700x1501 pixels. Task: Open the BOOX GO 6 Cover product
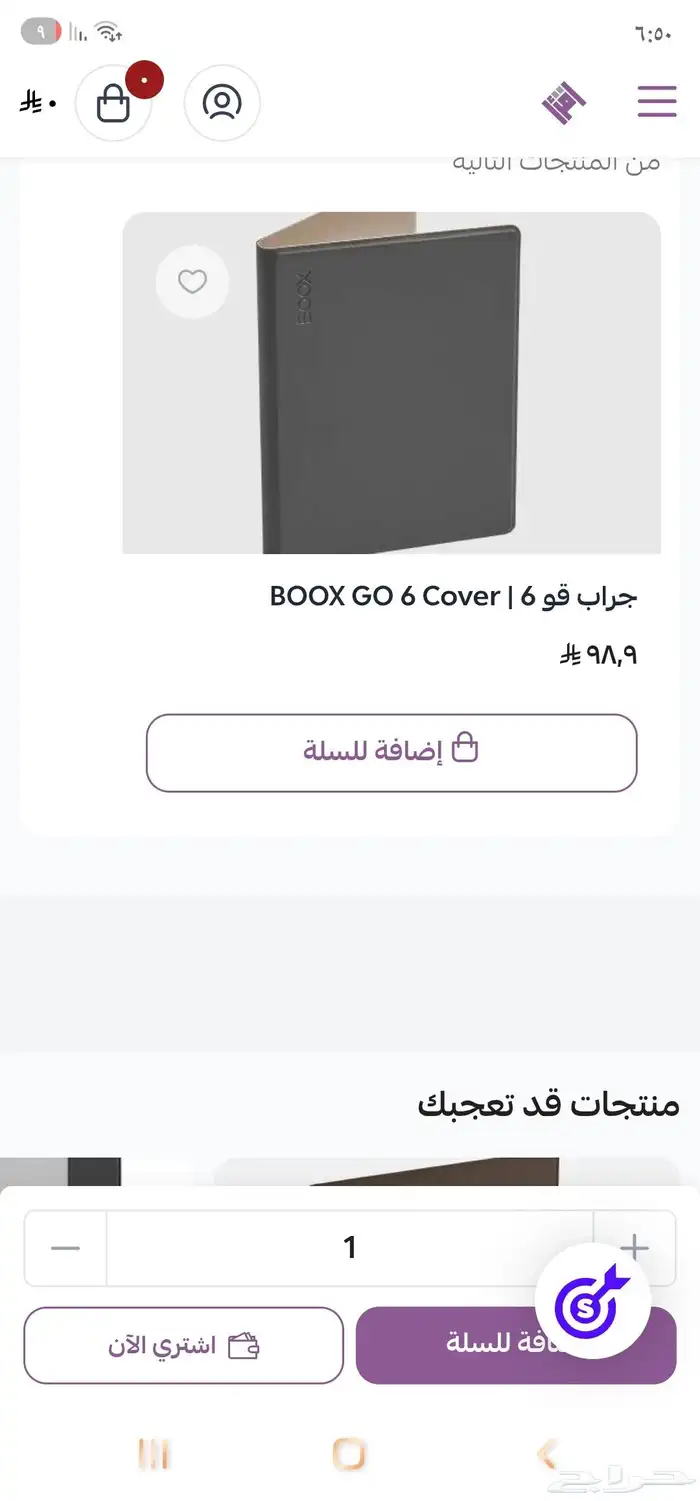[x=452, y=597]
